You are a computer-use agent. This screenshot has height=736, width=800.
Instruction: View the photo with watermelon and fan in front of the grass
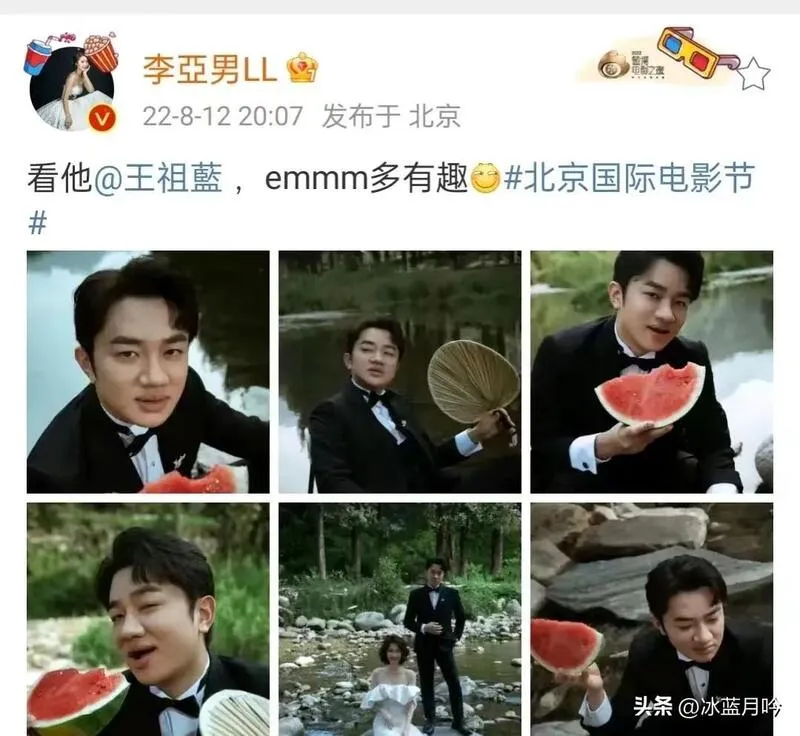[x=148, y=618]
